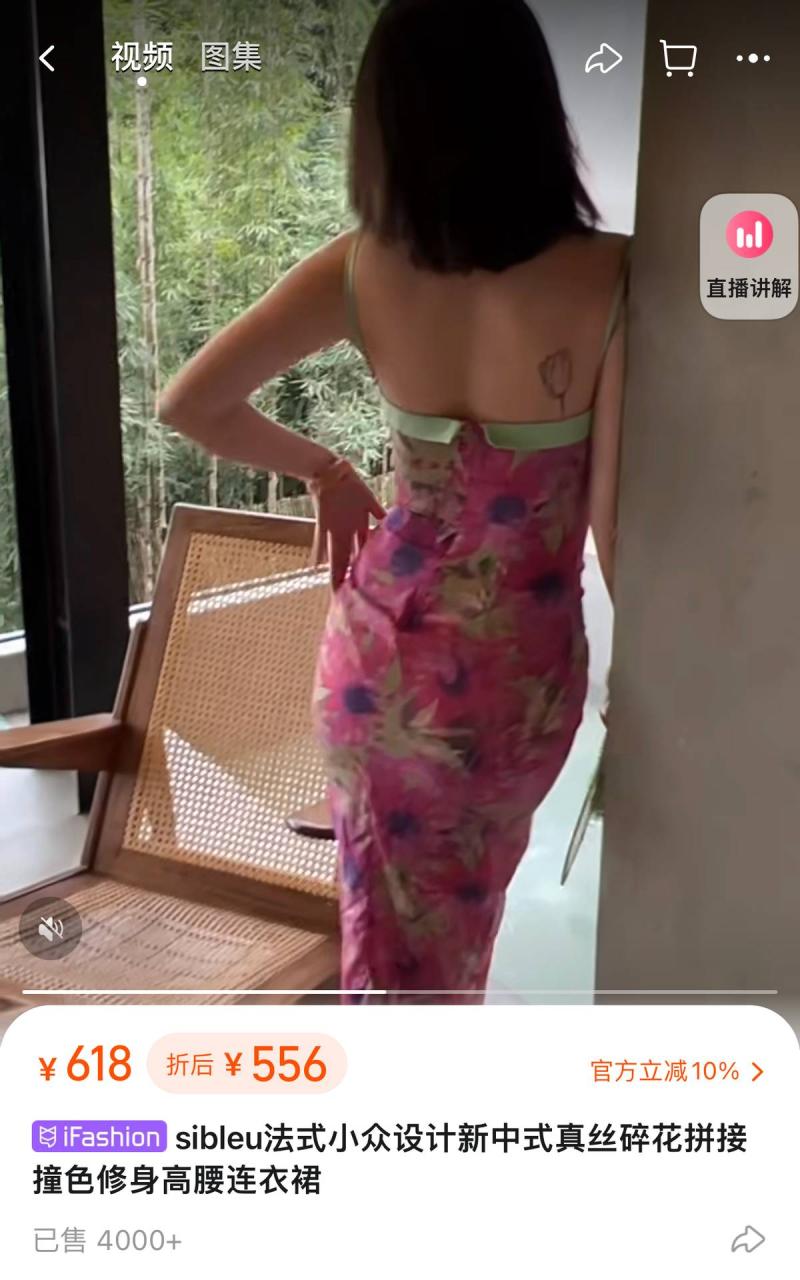The width and height of the screenshot is (800, 1280).
Task: Unmute the video sound
Action: pyautogui.click(x=50, y=929)
